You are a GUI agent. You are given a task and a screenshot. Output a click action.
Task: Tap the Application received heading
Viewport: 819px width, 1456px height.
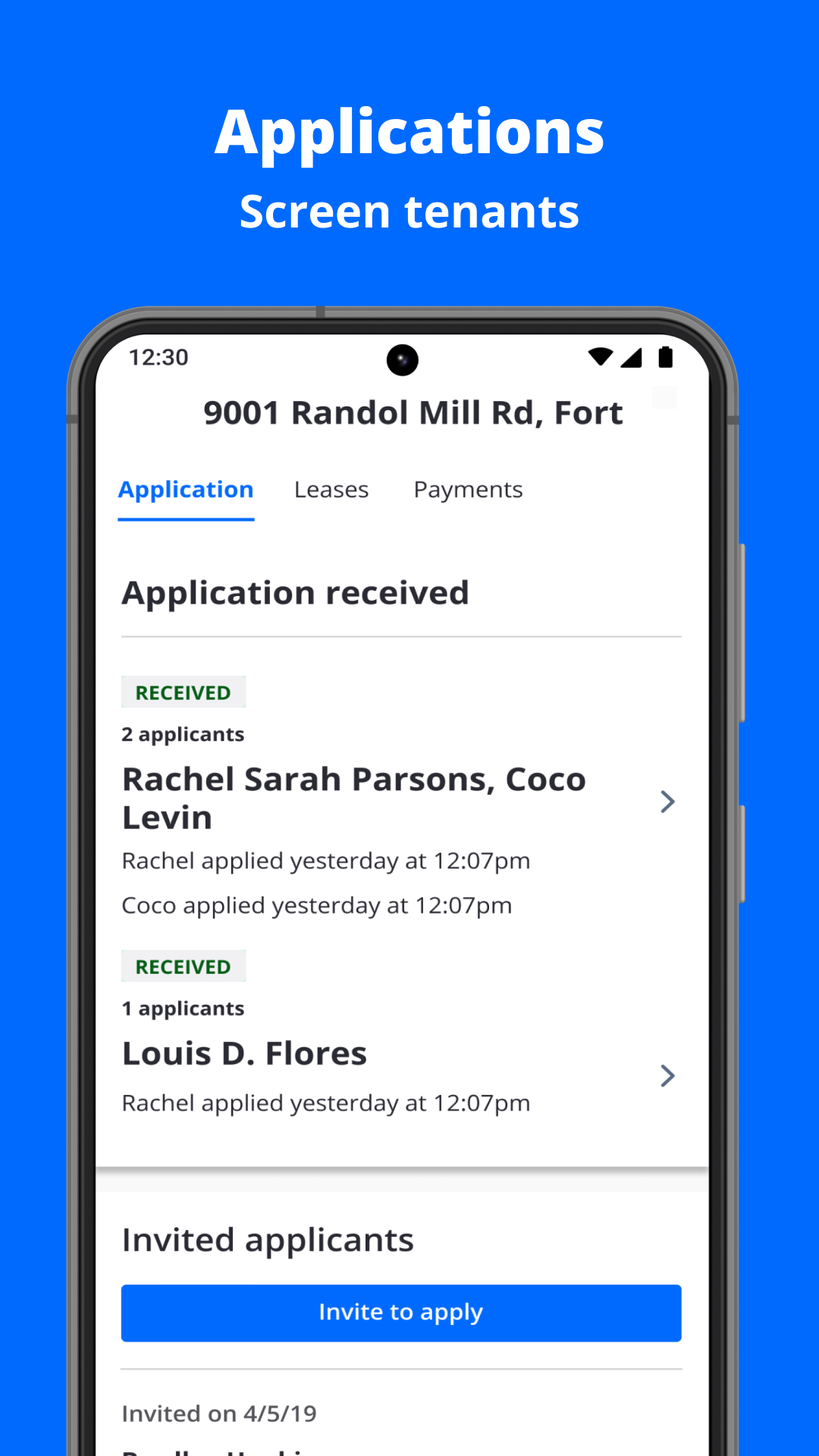295,592
